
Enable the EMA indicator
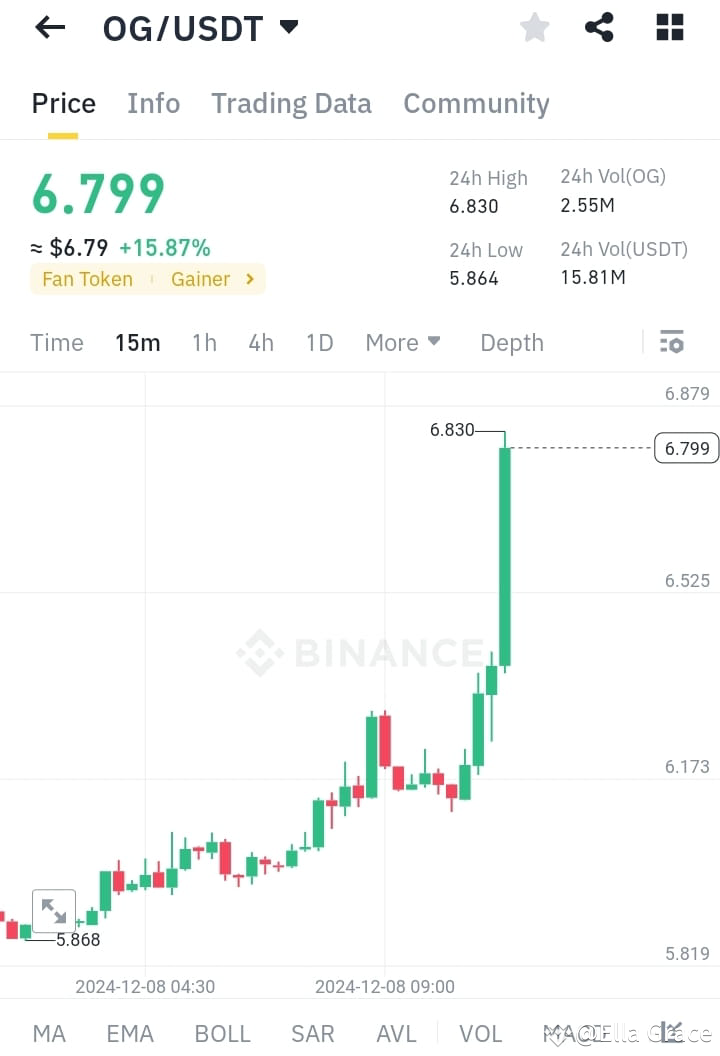coord(129,1034)
